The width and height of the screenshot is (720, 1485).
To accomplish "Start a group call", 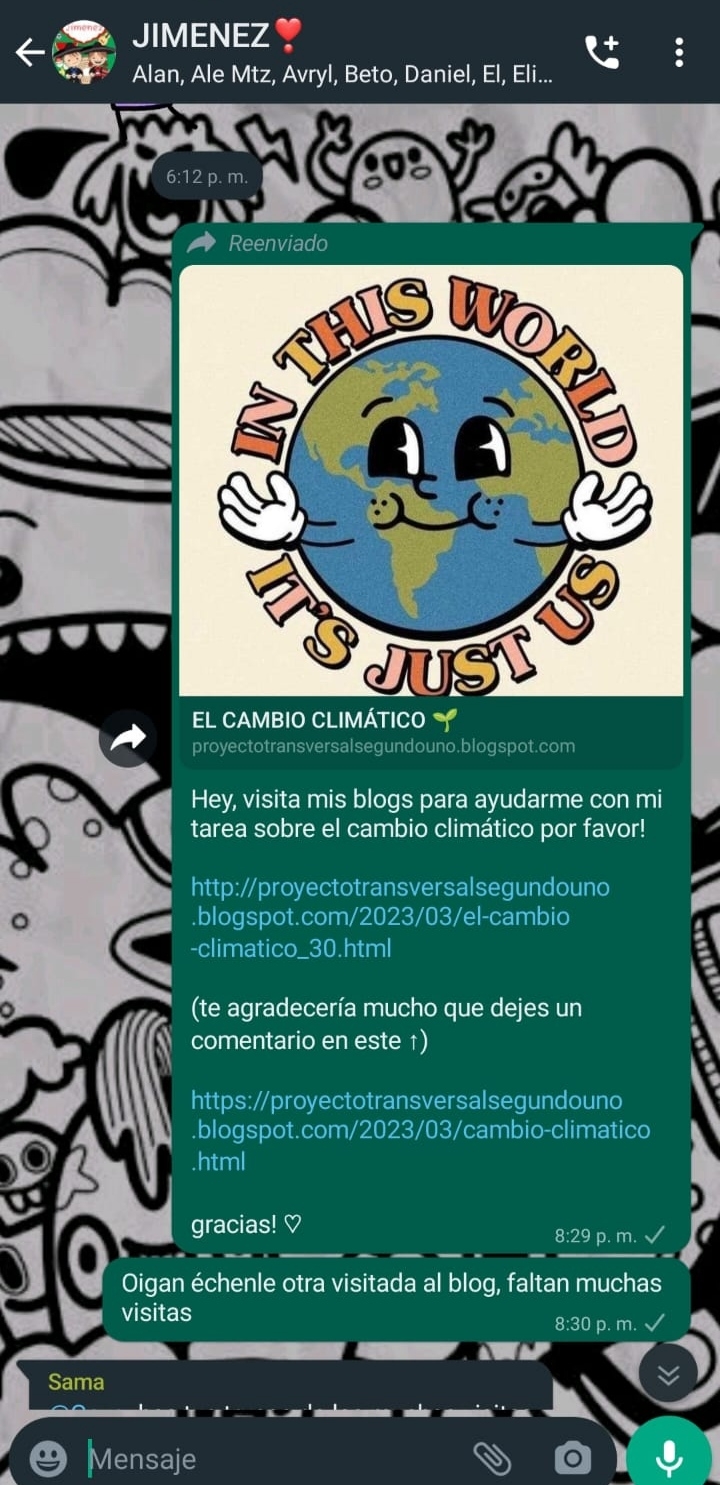I will [602, 52].
